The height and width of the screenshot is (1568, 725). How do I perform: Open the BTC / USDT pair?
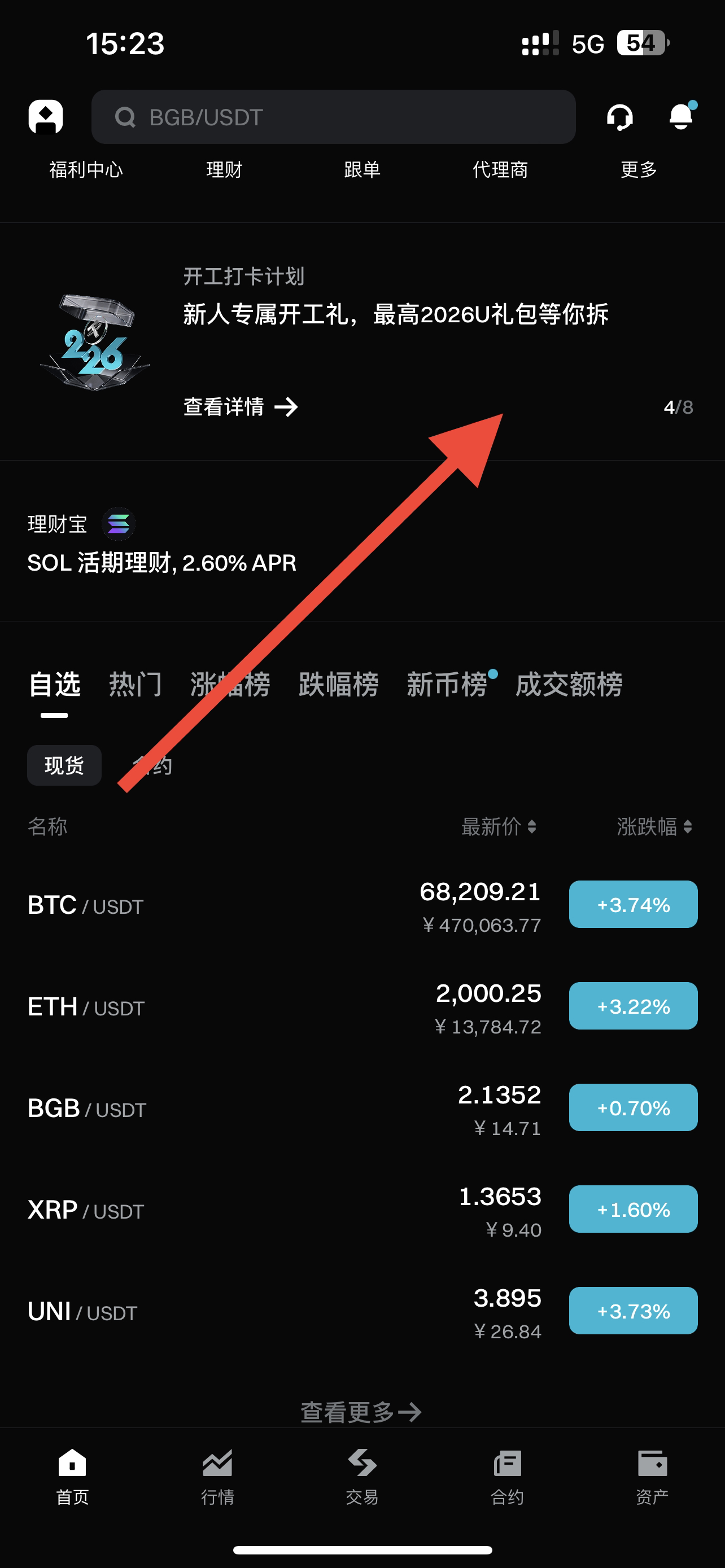coord(85,905)
